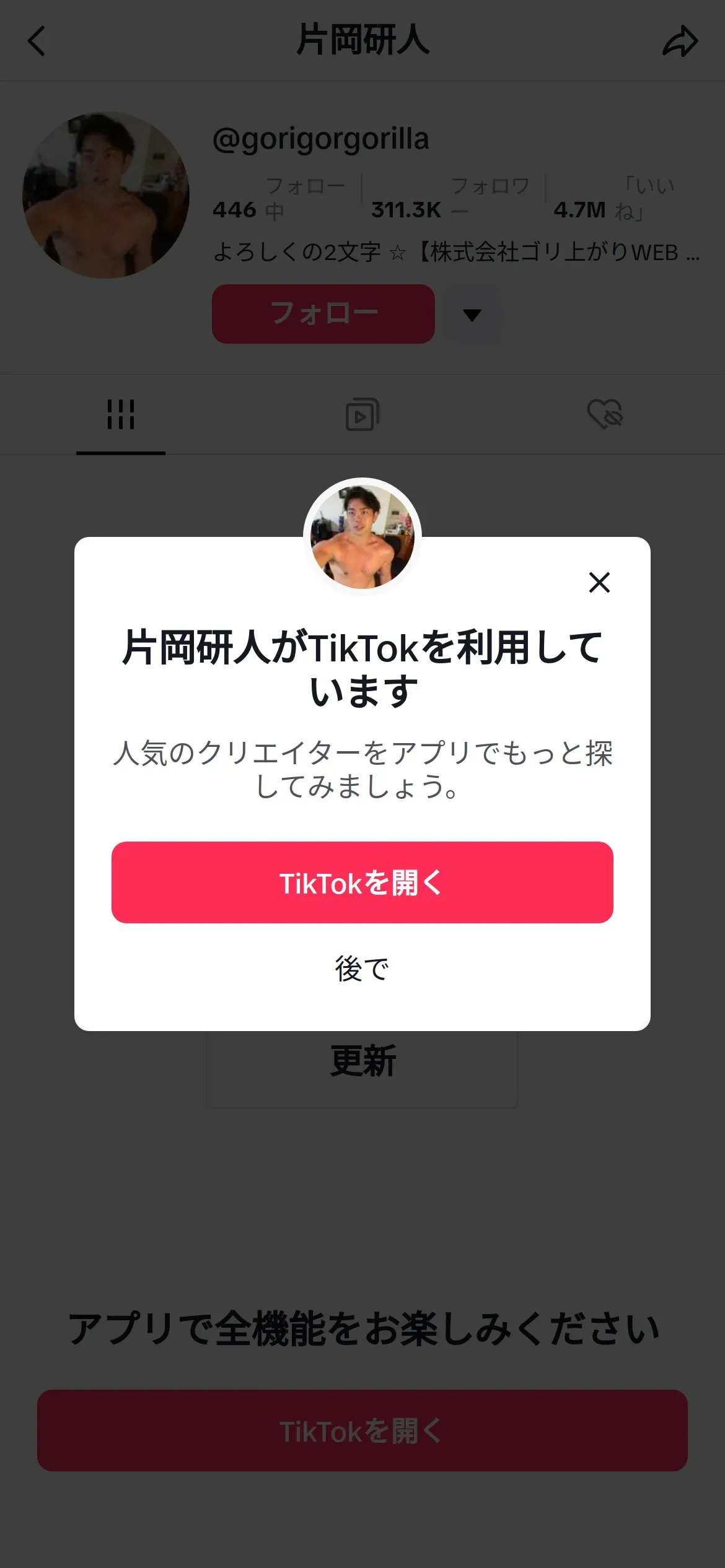Switch to the liked videos tab
This screenshot has width=725, height=1568.
(x=605, y=414)
